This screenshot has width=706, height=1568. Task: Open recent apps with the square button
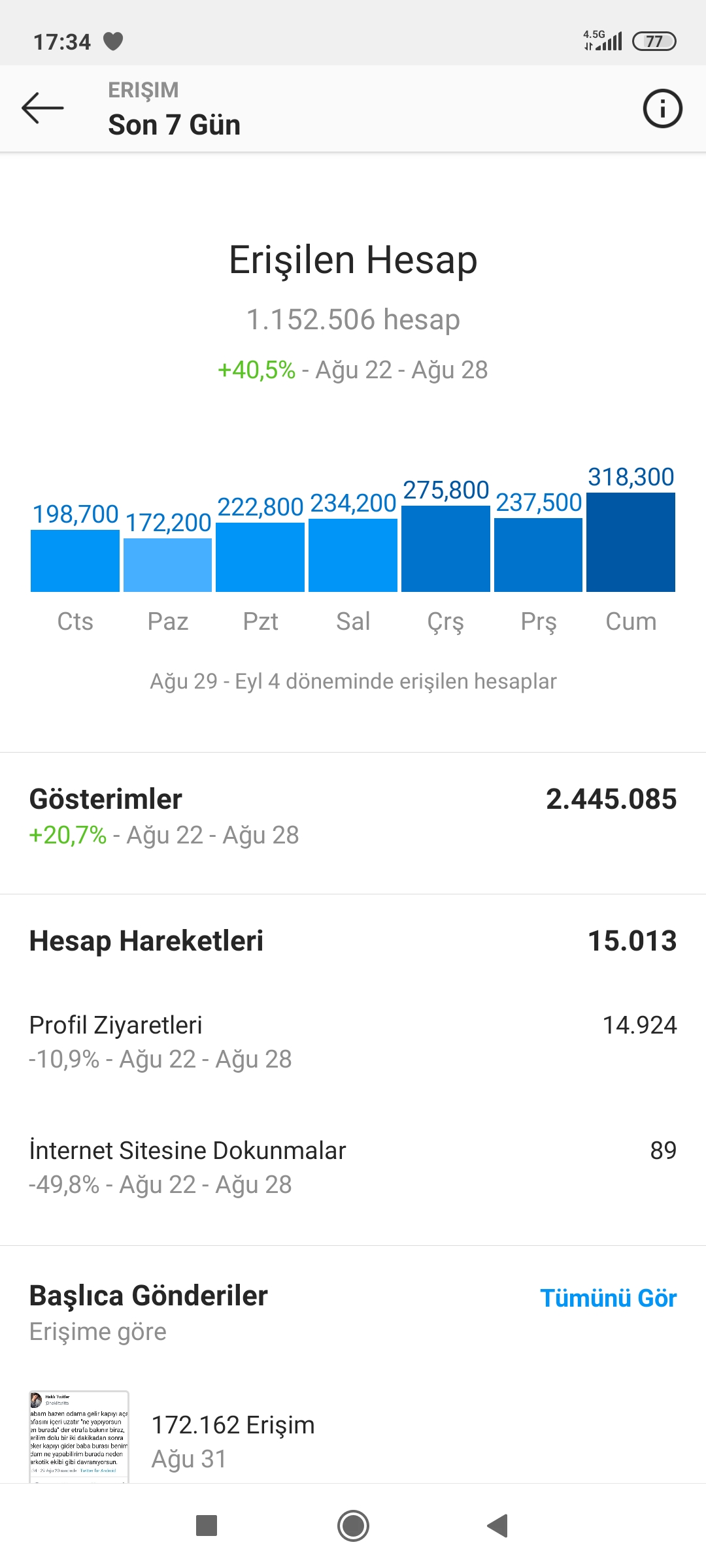click(207, 1526)
